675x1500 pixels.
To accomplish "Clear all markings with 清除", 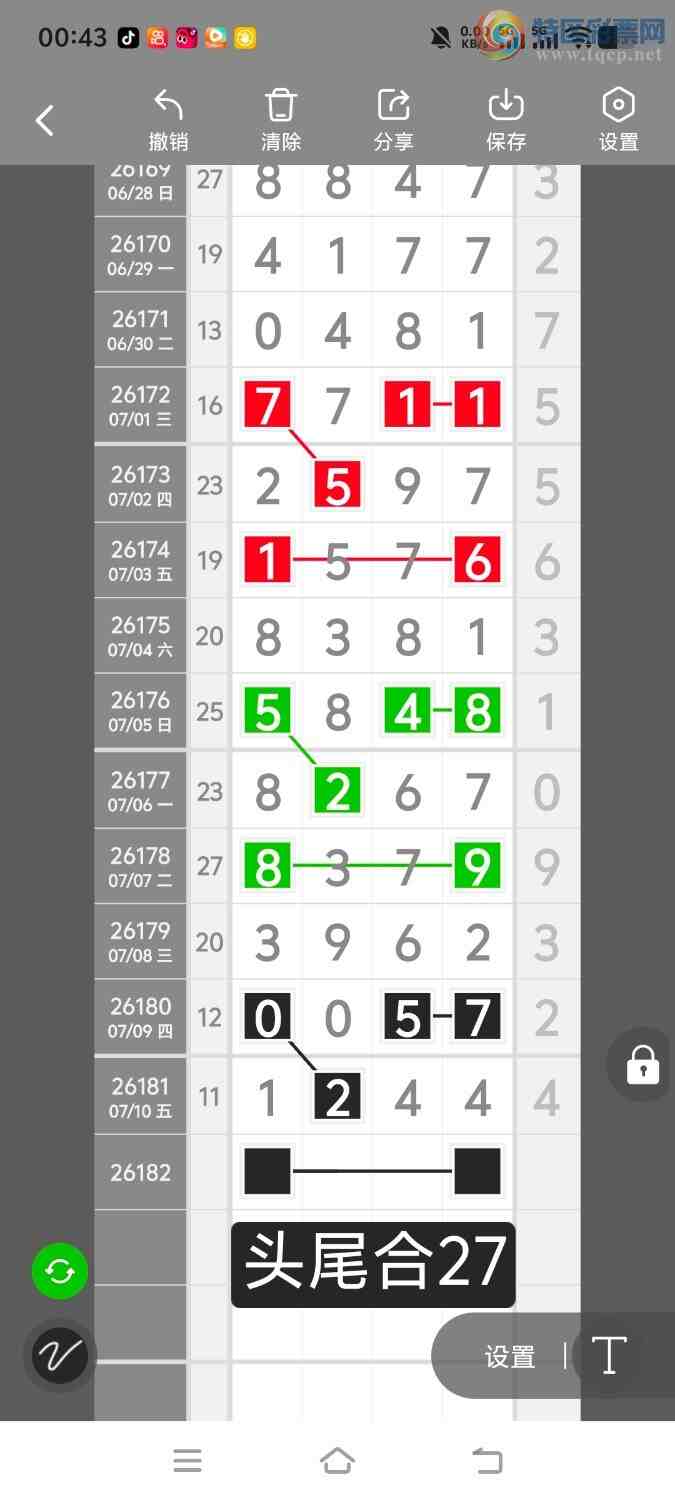I will click(x=281, y=120).
